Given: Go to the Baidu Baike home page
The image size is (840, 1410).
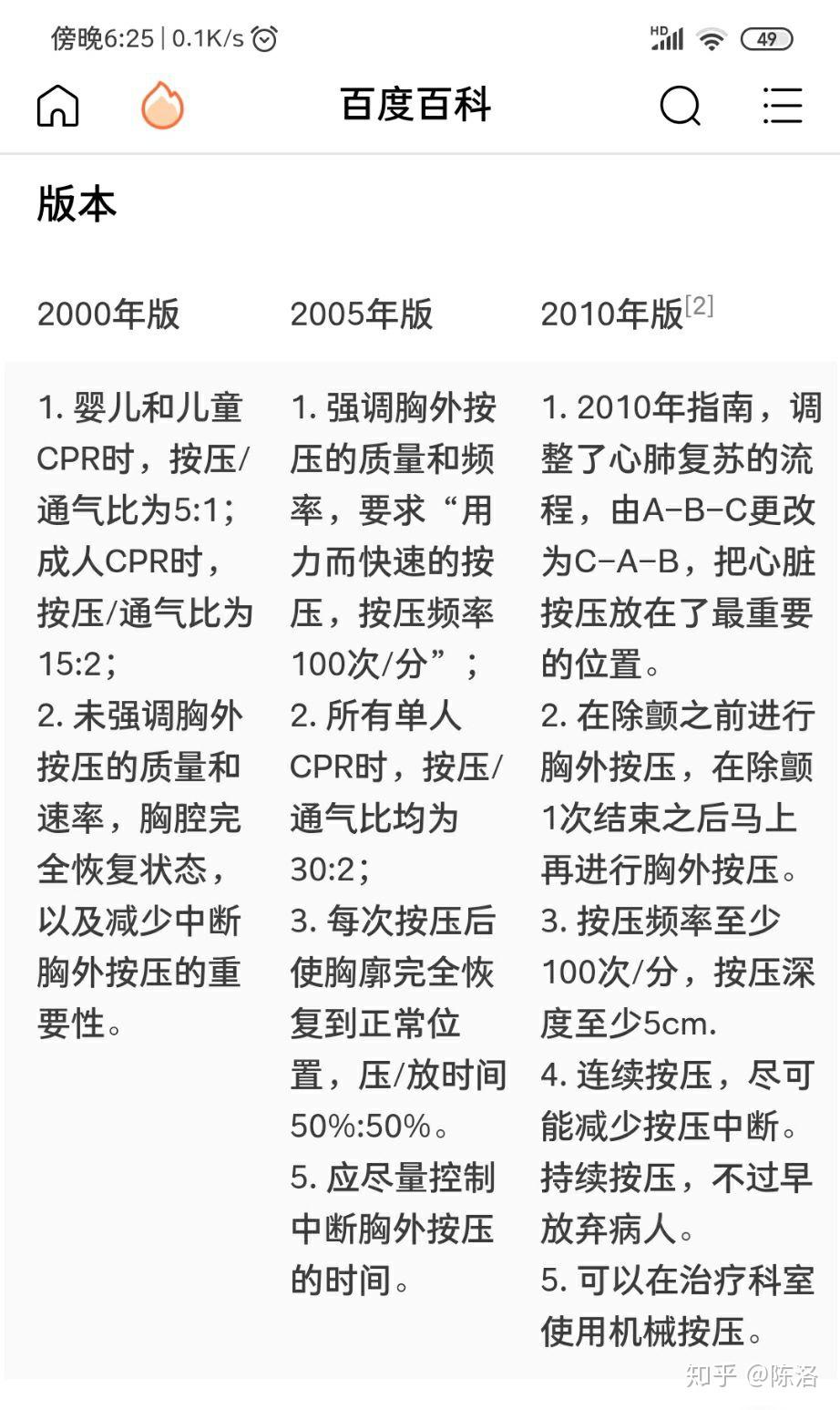Looking at the screenshot, I should pyautogui.click(x=57, y=106).
